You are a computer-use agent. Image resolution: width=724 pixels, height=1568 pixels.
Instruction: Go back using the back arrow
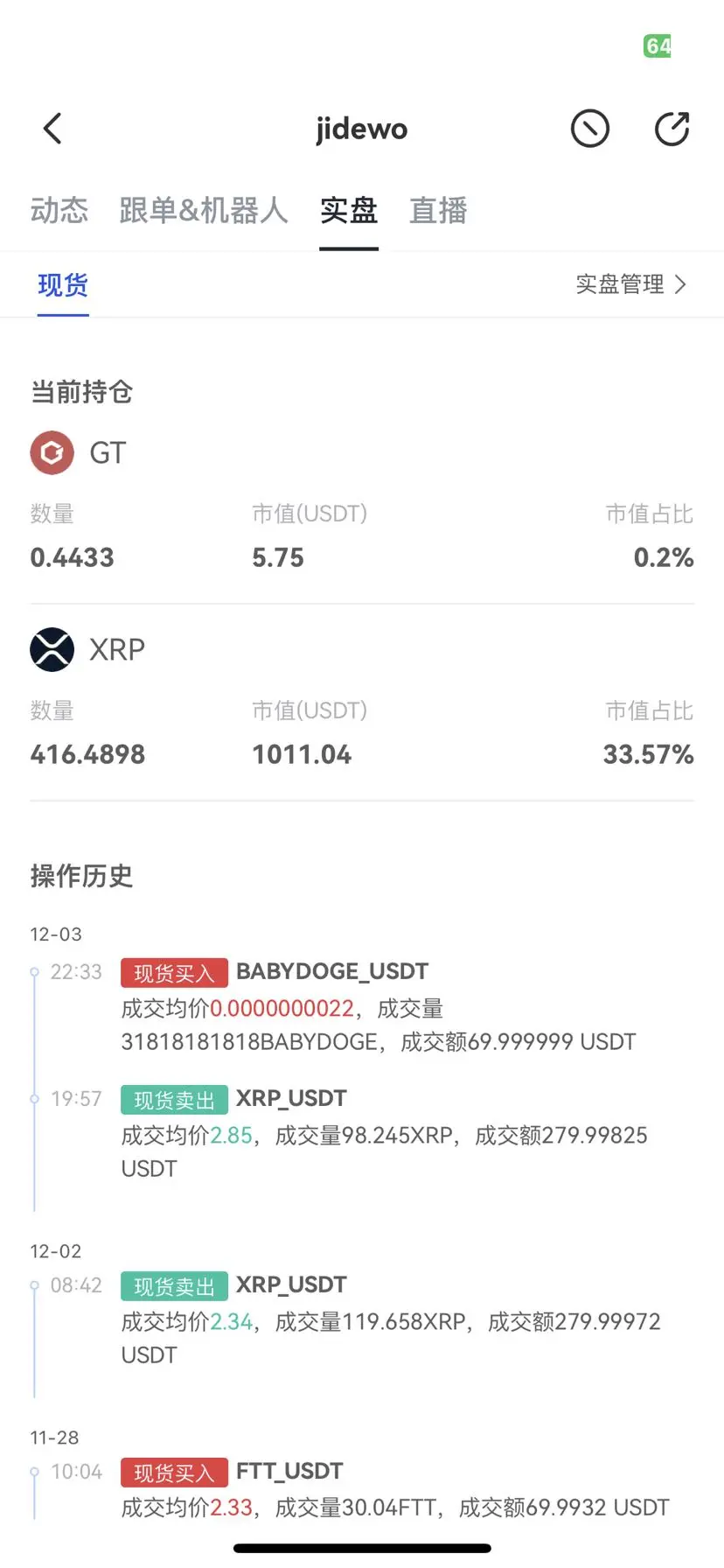tap(52, 129)
